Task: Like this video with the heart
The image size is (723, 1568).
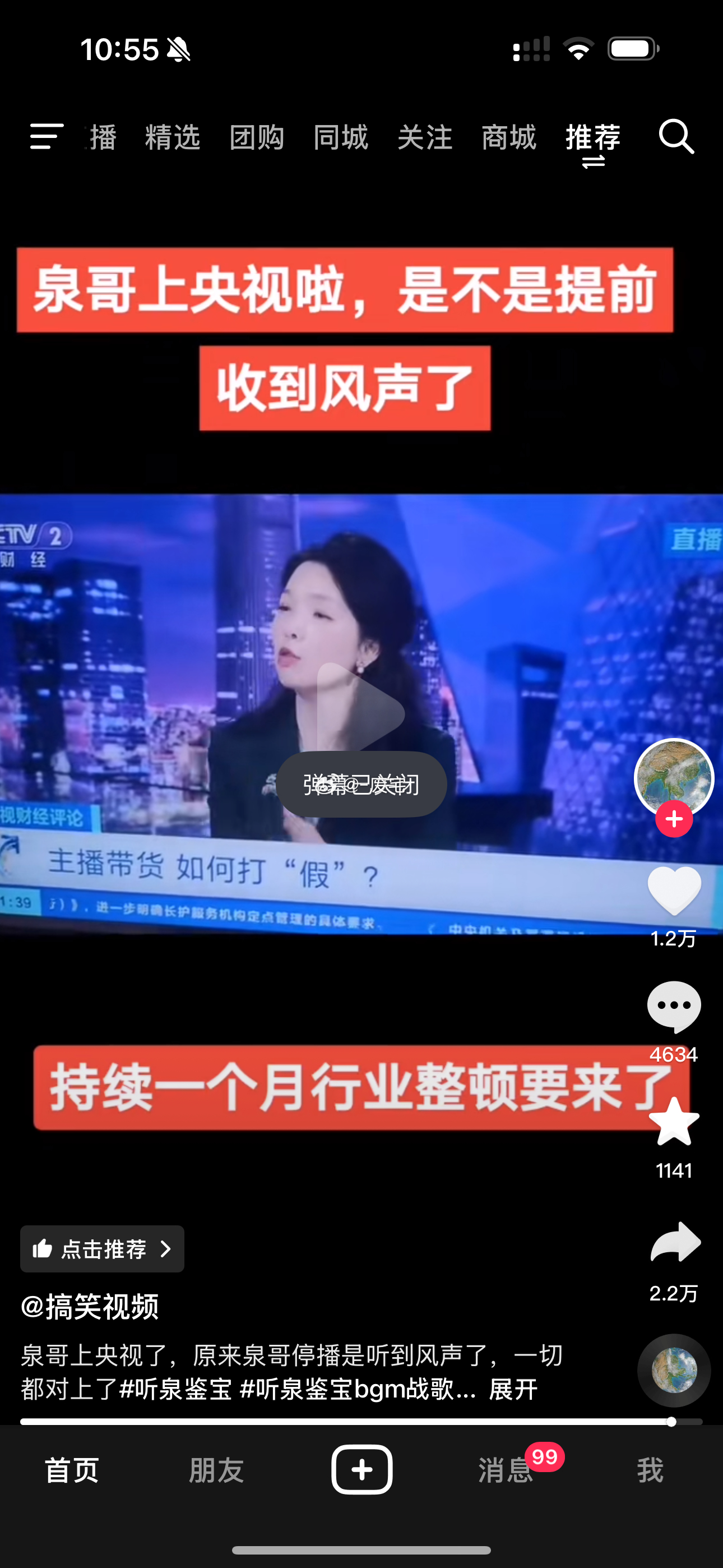Action: (674, 891)
